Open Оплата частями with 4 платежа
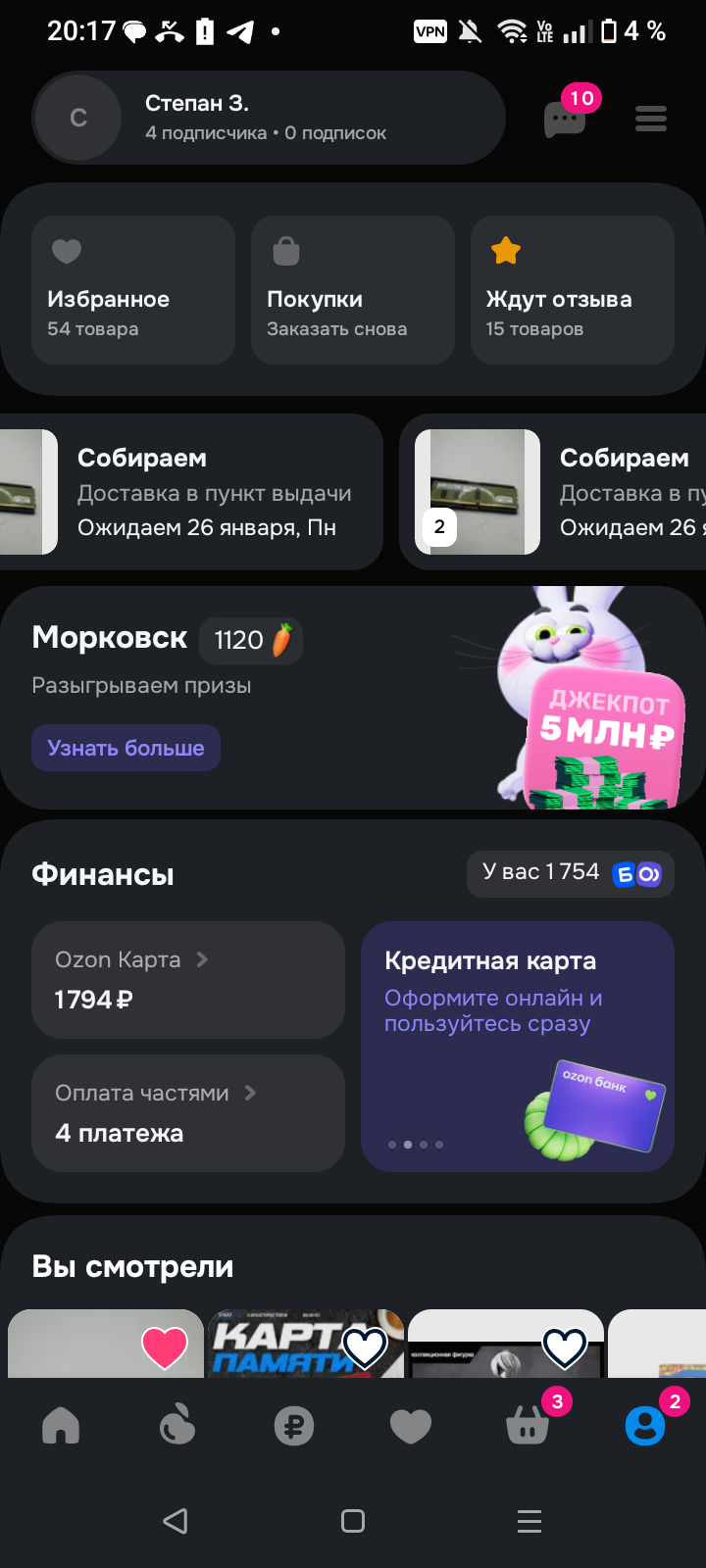 pos(188,1113)
